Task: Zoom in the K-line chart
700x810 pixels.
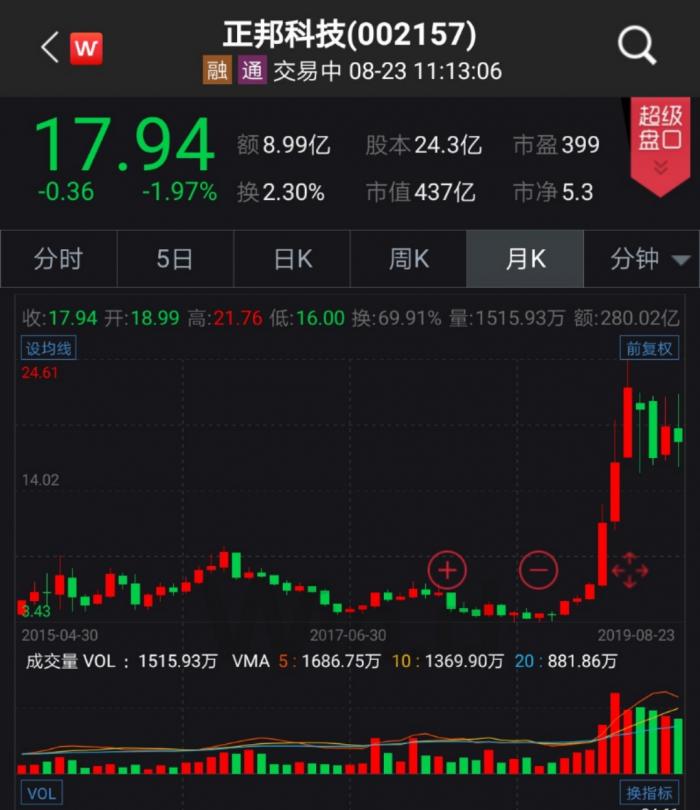Action: [447, 570]
